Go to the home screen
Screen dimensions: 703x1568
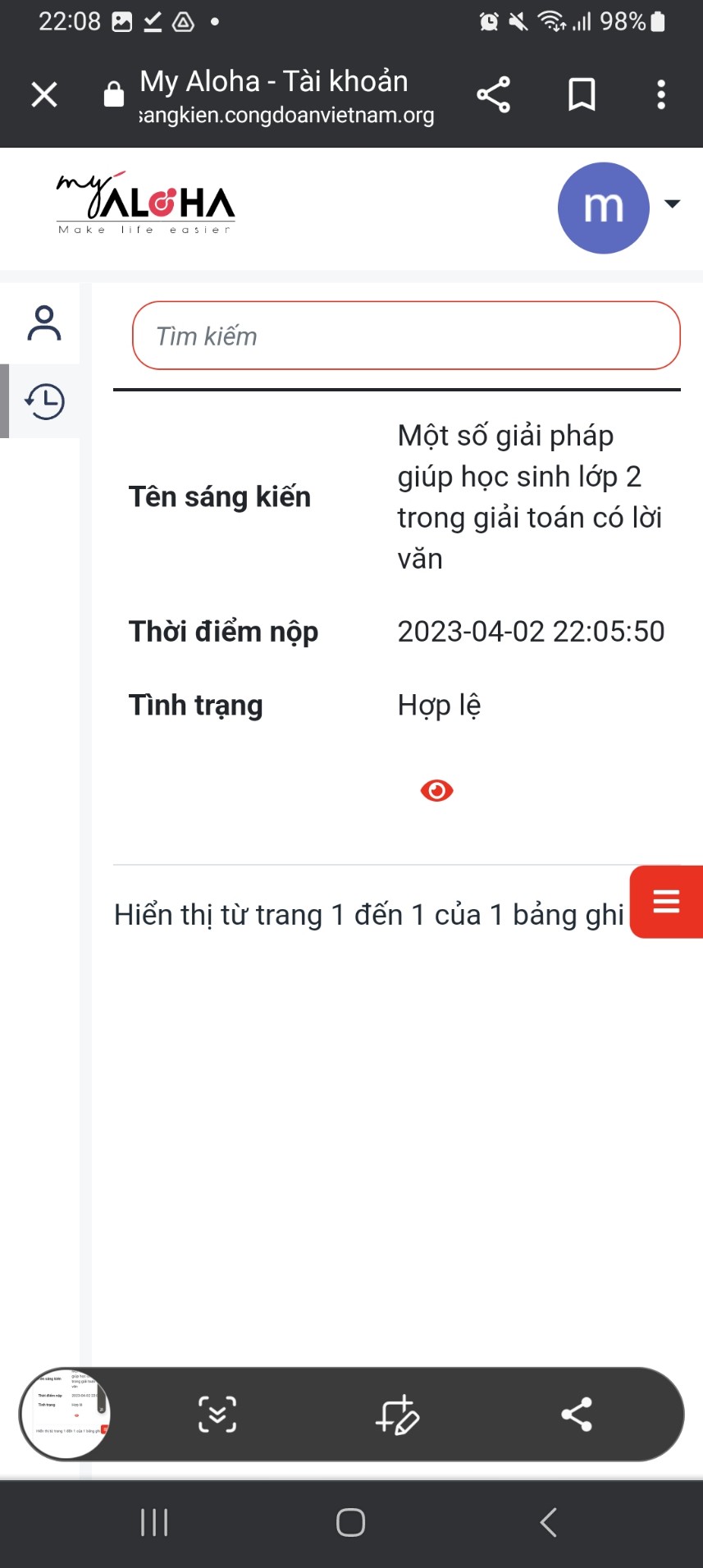coord(350,1523)
